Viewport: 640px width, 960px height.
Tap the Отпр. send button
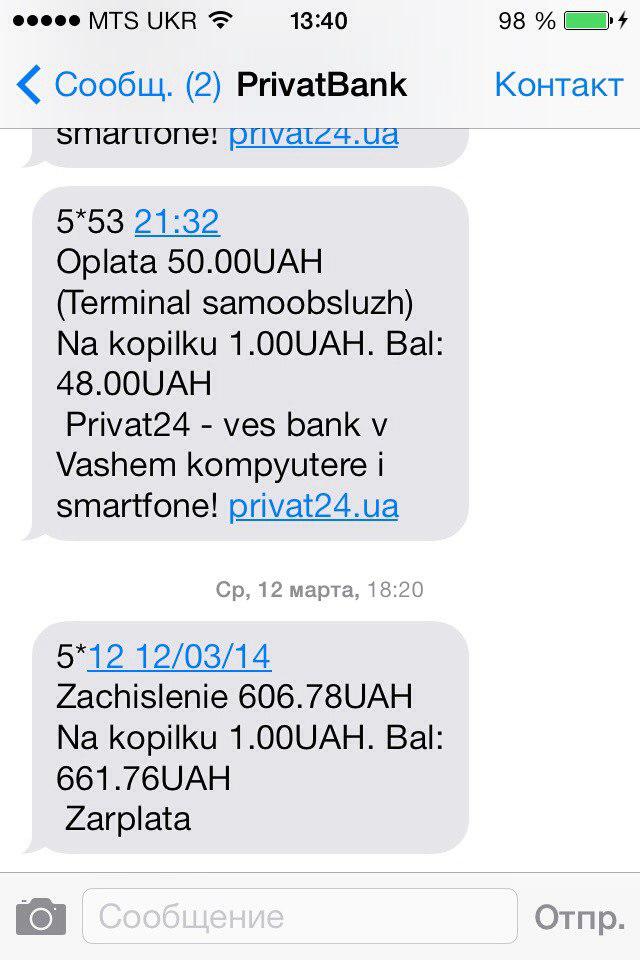pos(580,916)
